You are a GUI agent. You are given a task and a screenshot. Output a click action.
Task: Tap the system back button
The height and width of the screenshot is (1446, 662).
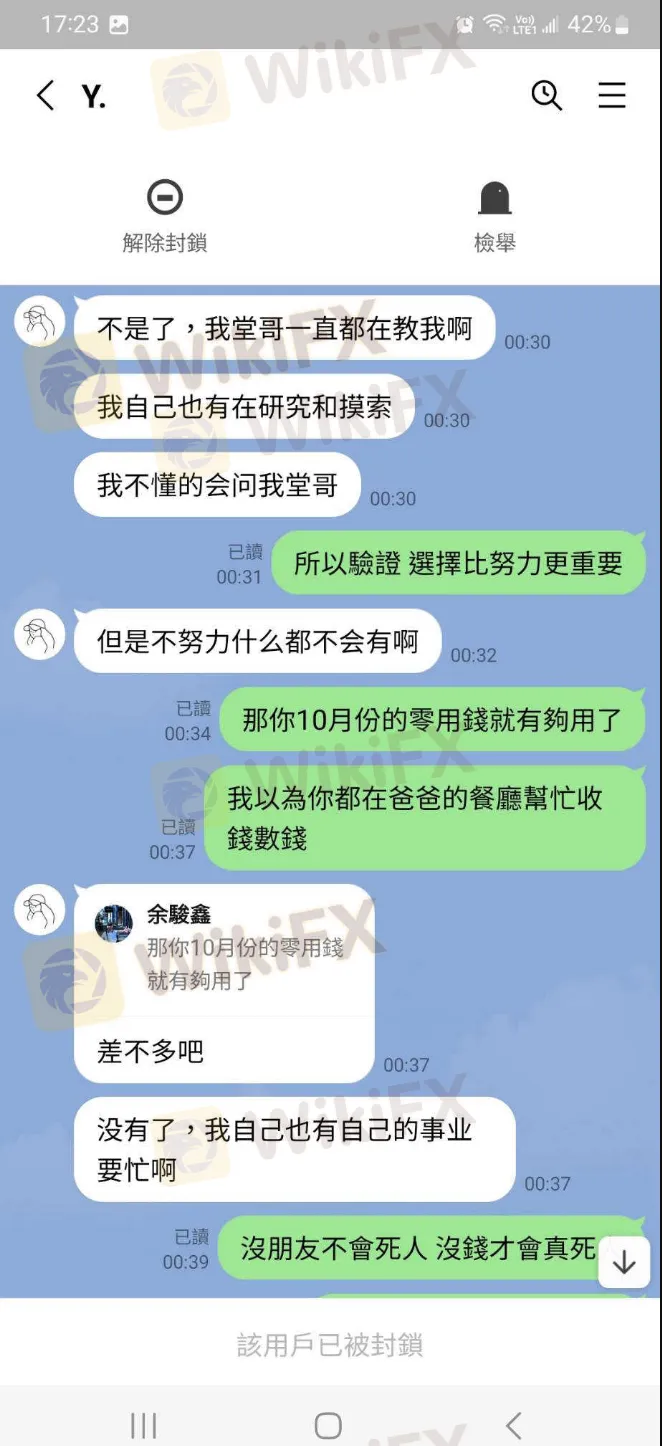513,1425
